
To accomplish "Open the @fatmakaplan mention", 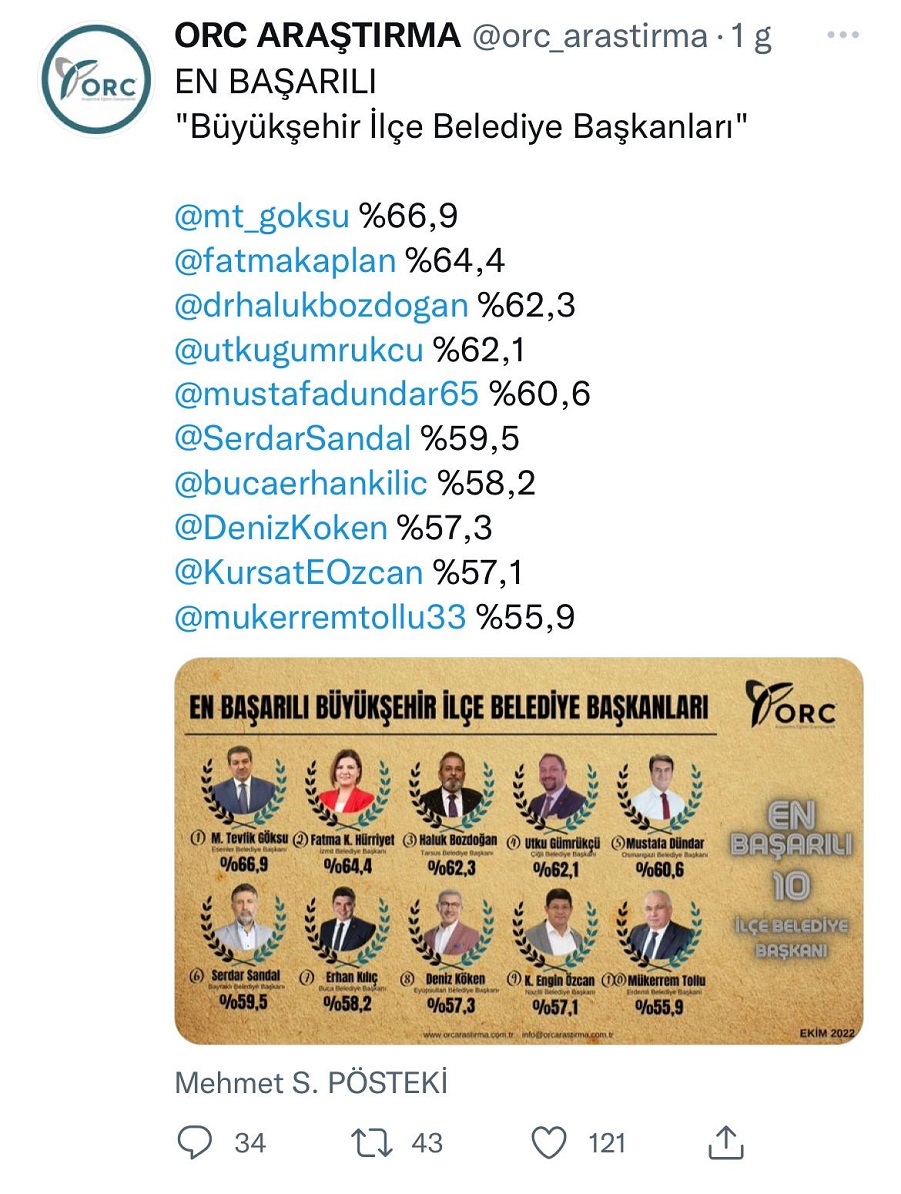I will click(x=285, y=261).
